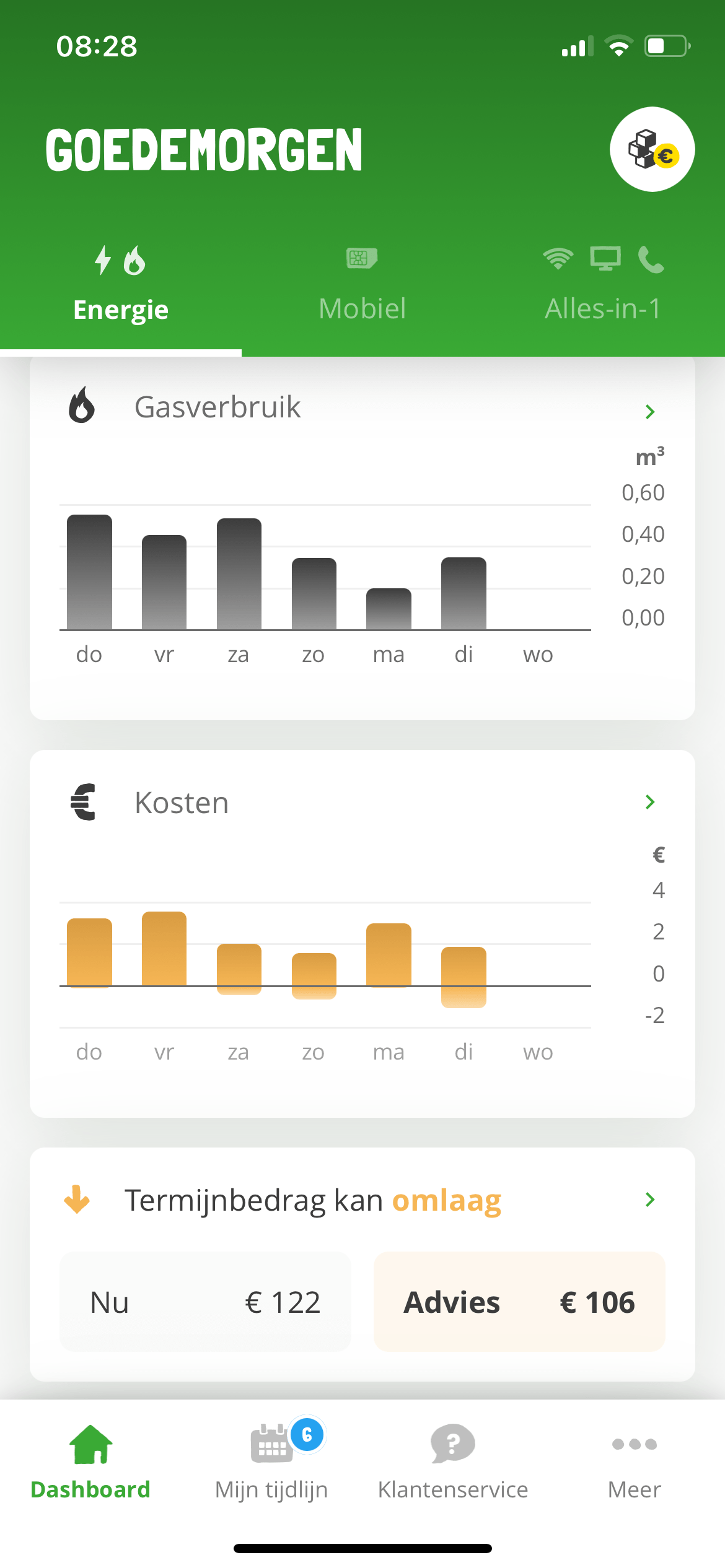Switch to the Mobiel tab
Image resolution: width=725 pixels, height=1568 pixels.
pos(362,285)
